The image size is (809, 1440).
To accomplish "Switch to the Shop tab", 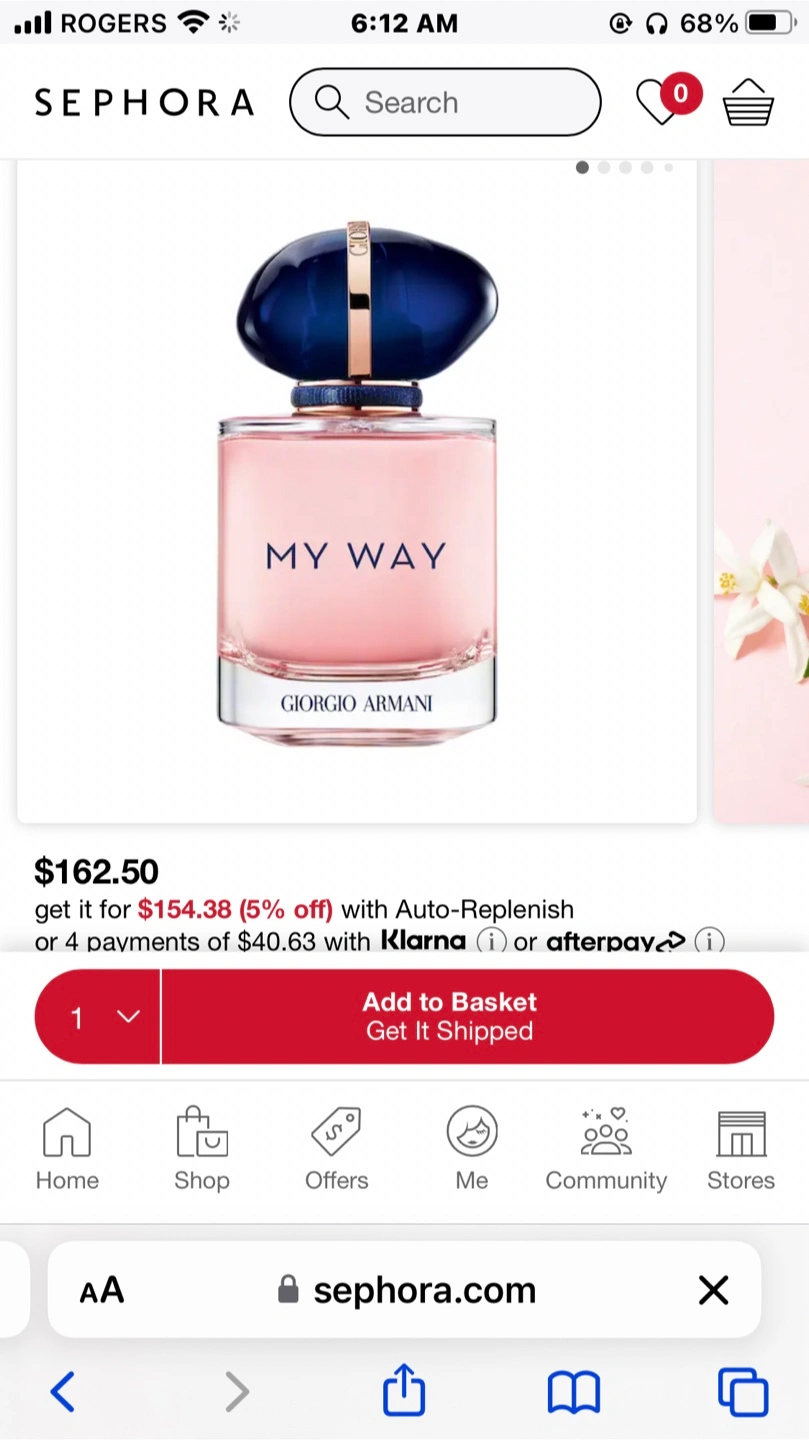I will pyautogui.click(x=202, y=1151).
